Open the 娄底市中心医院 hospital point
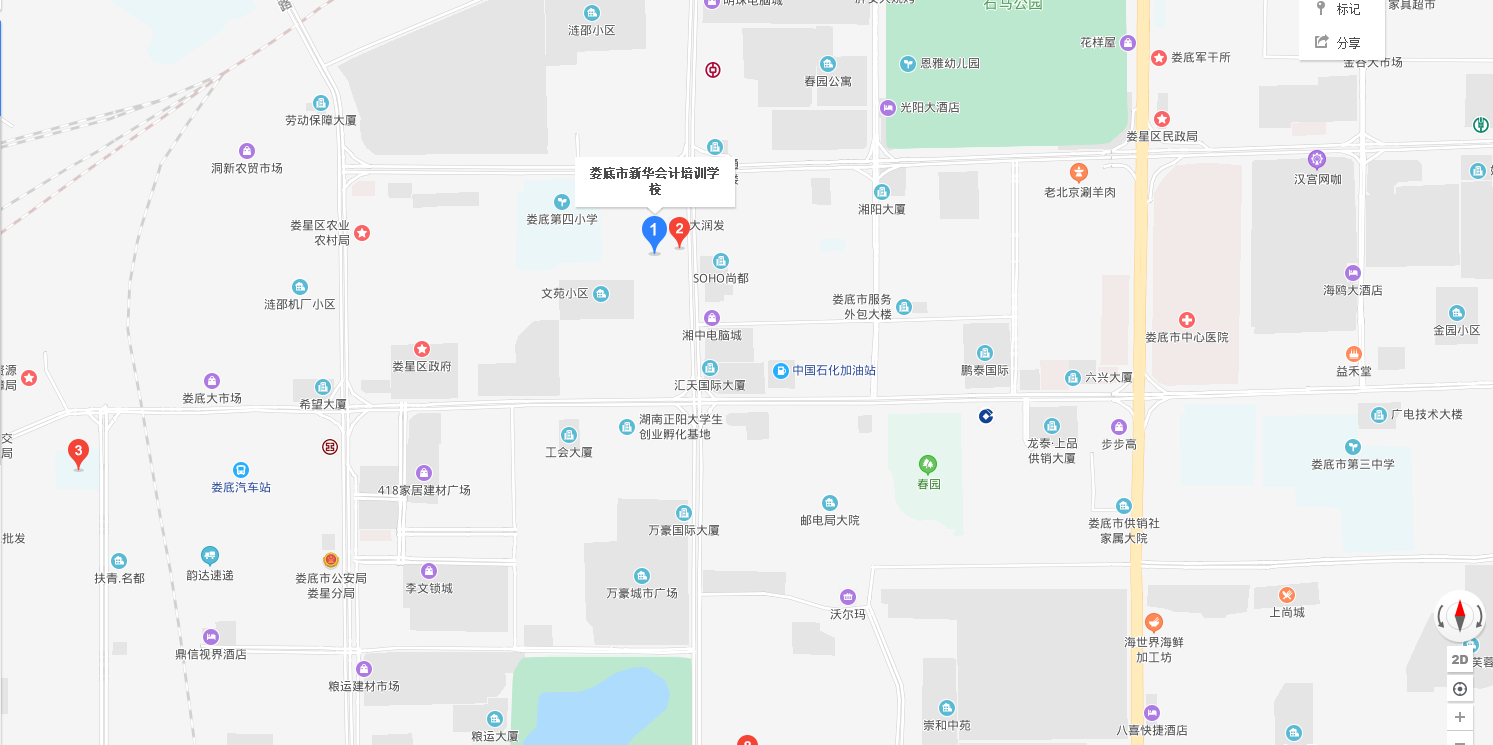 (x=1186, y=320)
